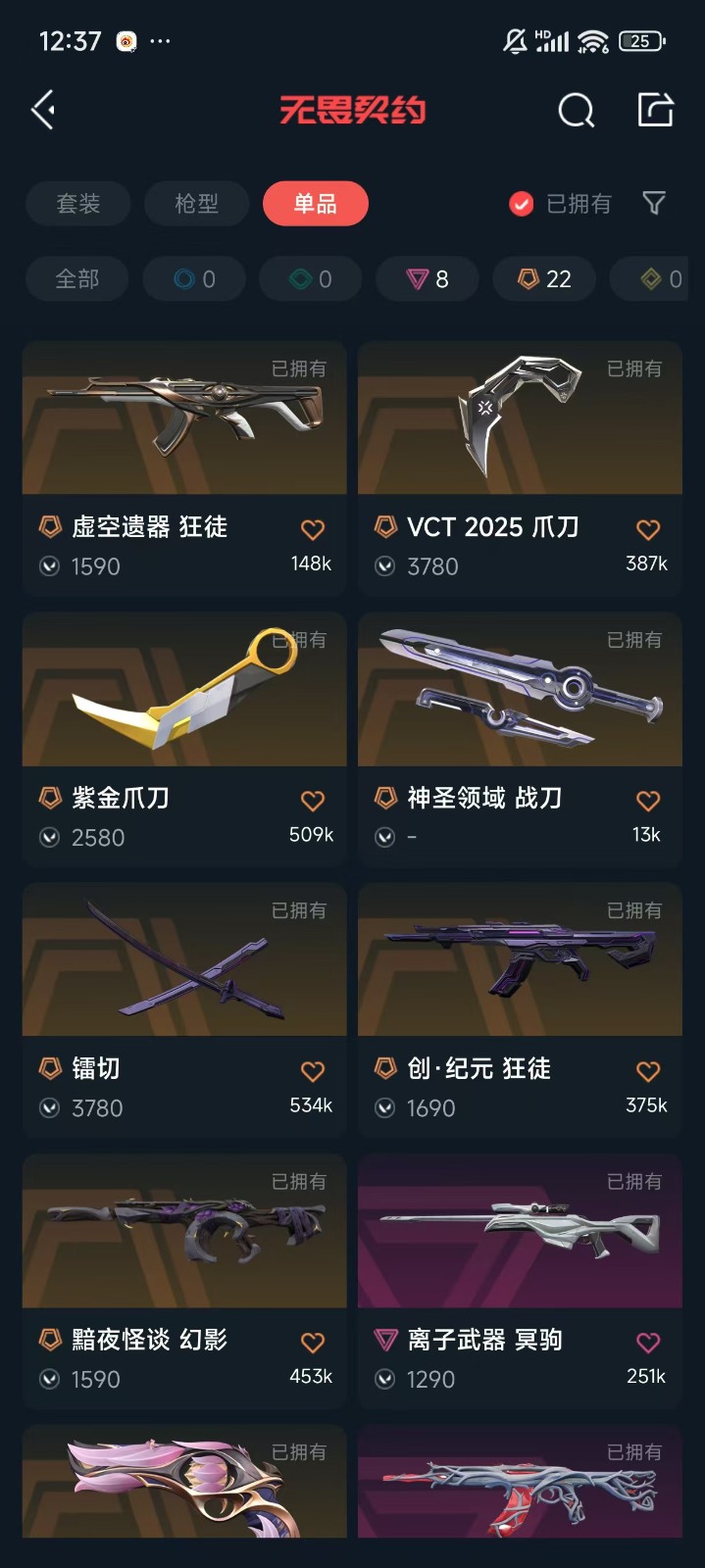Switch to the 套装 tab
705x1568 pixels.
pos(77,204)
